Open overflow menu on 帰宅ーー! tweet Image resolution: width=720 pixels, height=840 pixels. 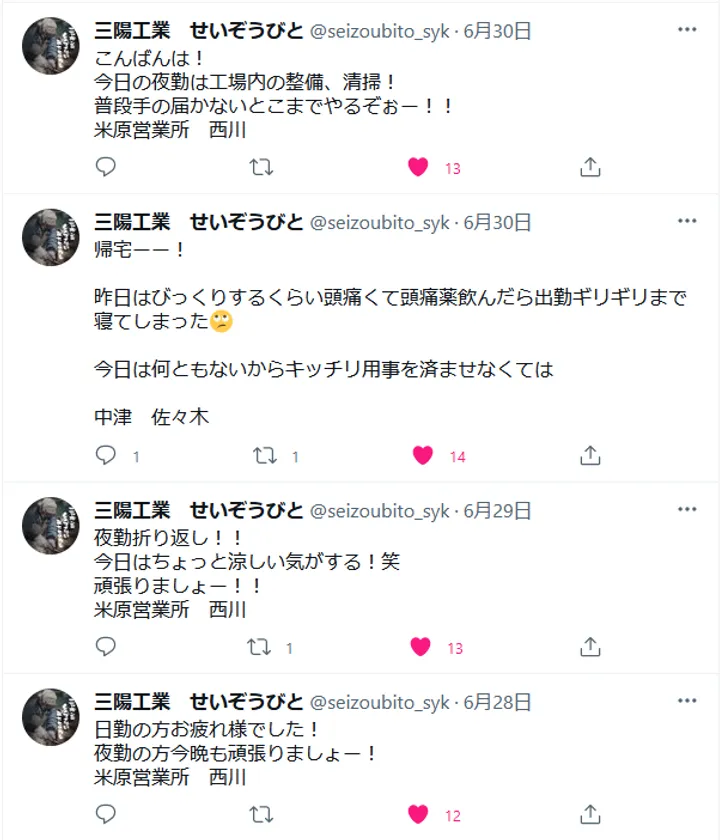pyautogui.click(x=687, y=221)
